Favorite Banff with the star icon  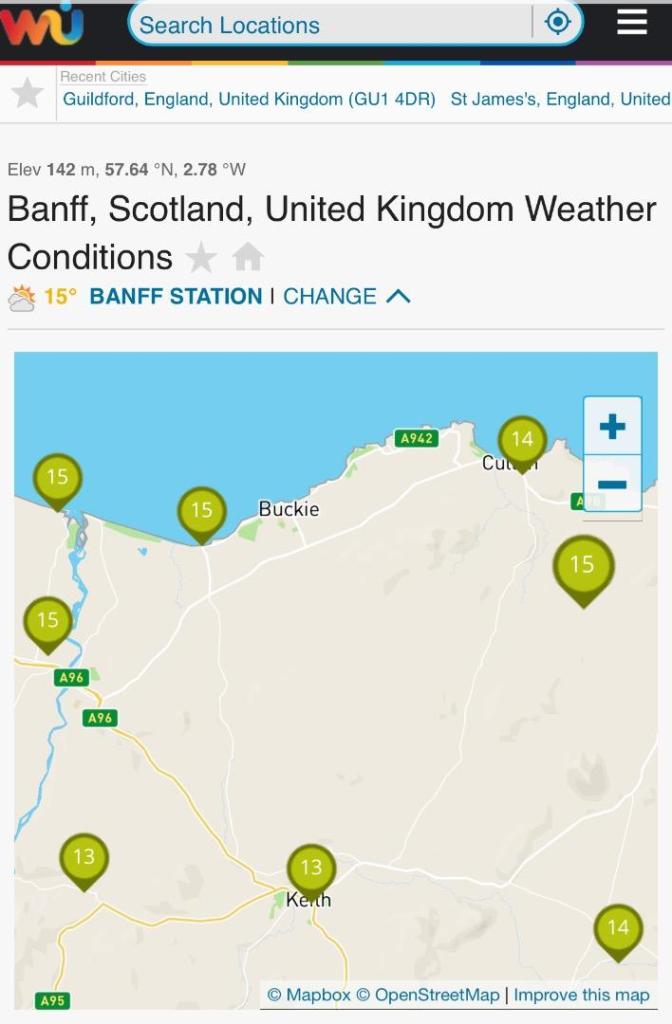click(x=201, y=258)
